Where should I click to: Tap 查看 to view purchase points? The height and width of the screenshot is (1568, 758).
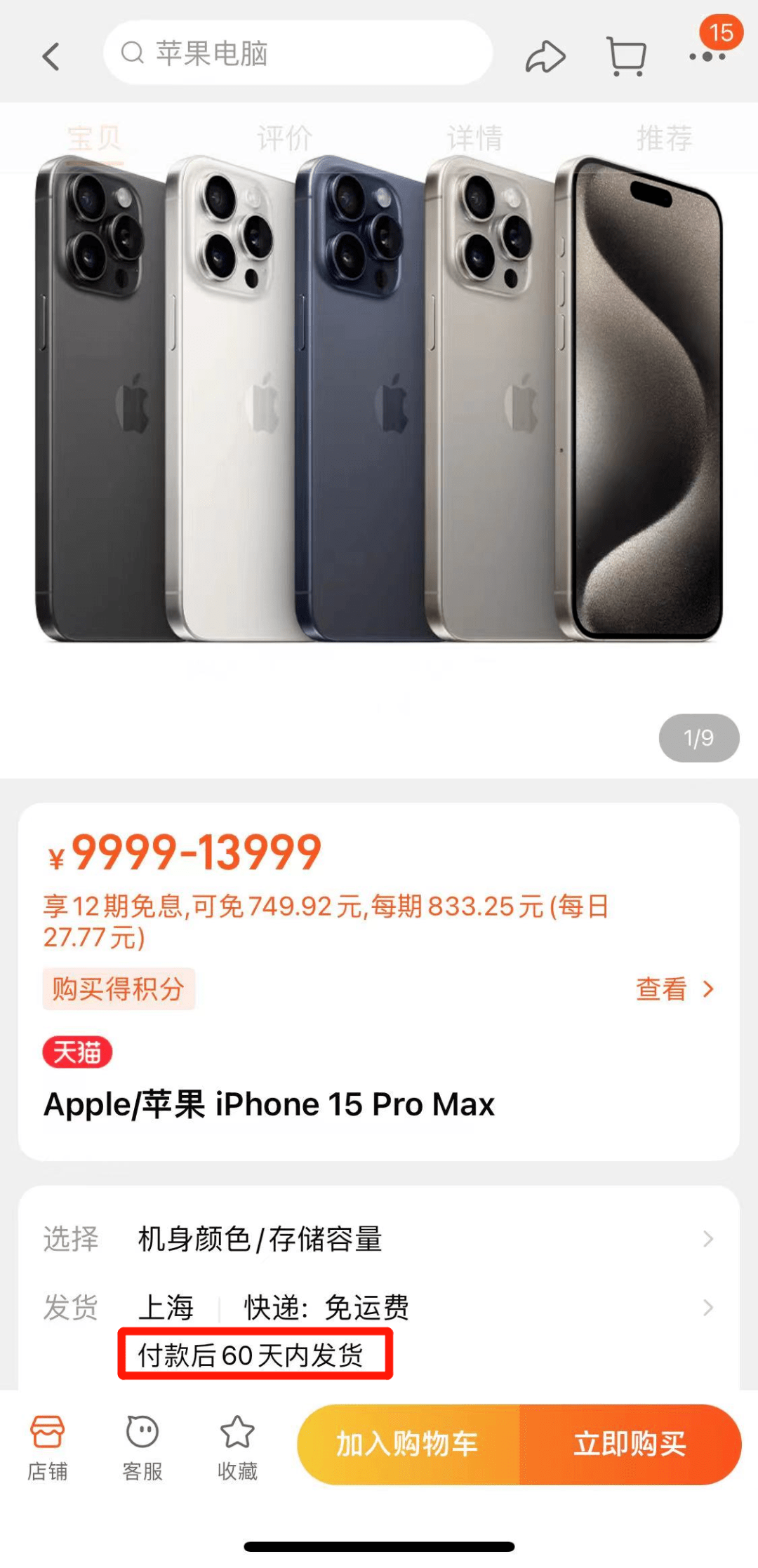coord(674,989)
